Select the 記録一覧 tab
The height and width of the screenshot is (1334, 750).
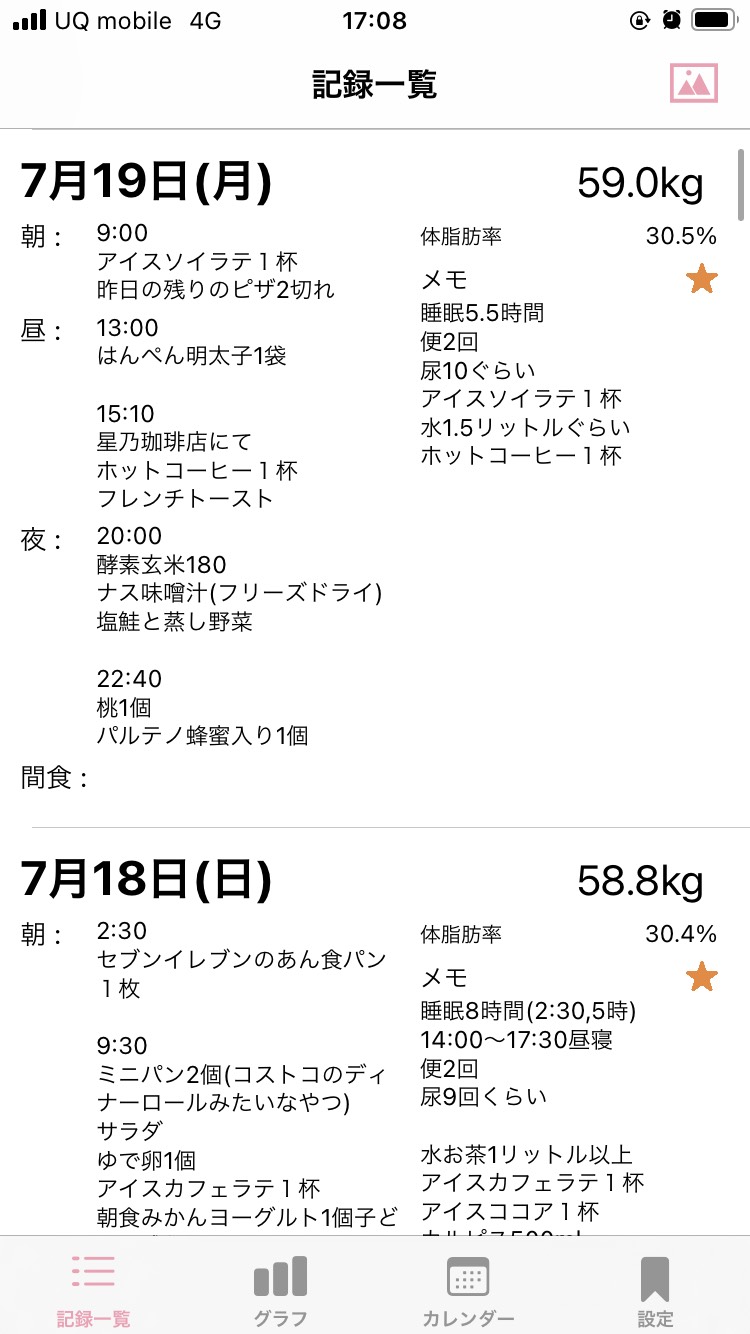coord(93,1290)
